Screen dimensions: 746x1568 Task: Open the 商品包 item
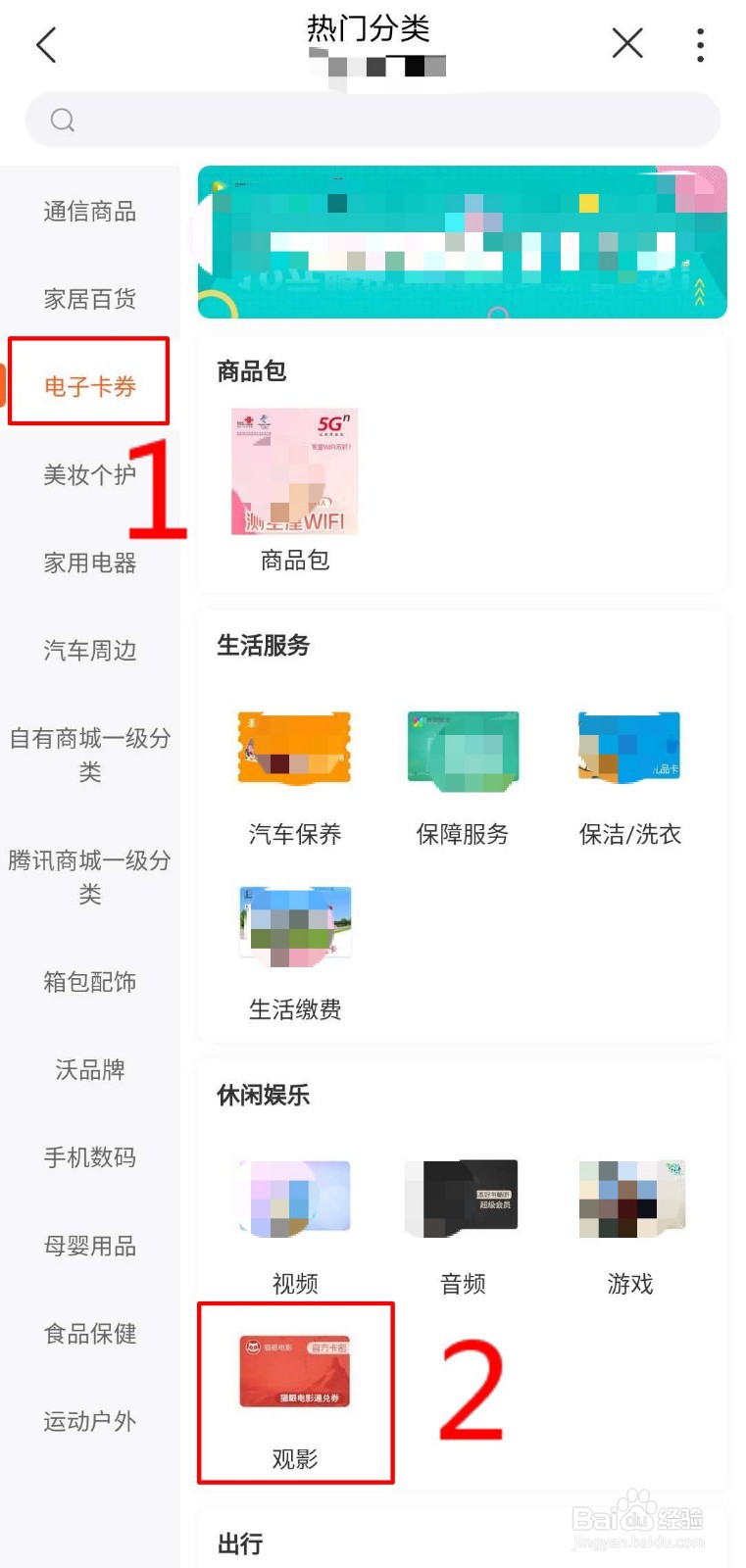click(294, 488)
